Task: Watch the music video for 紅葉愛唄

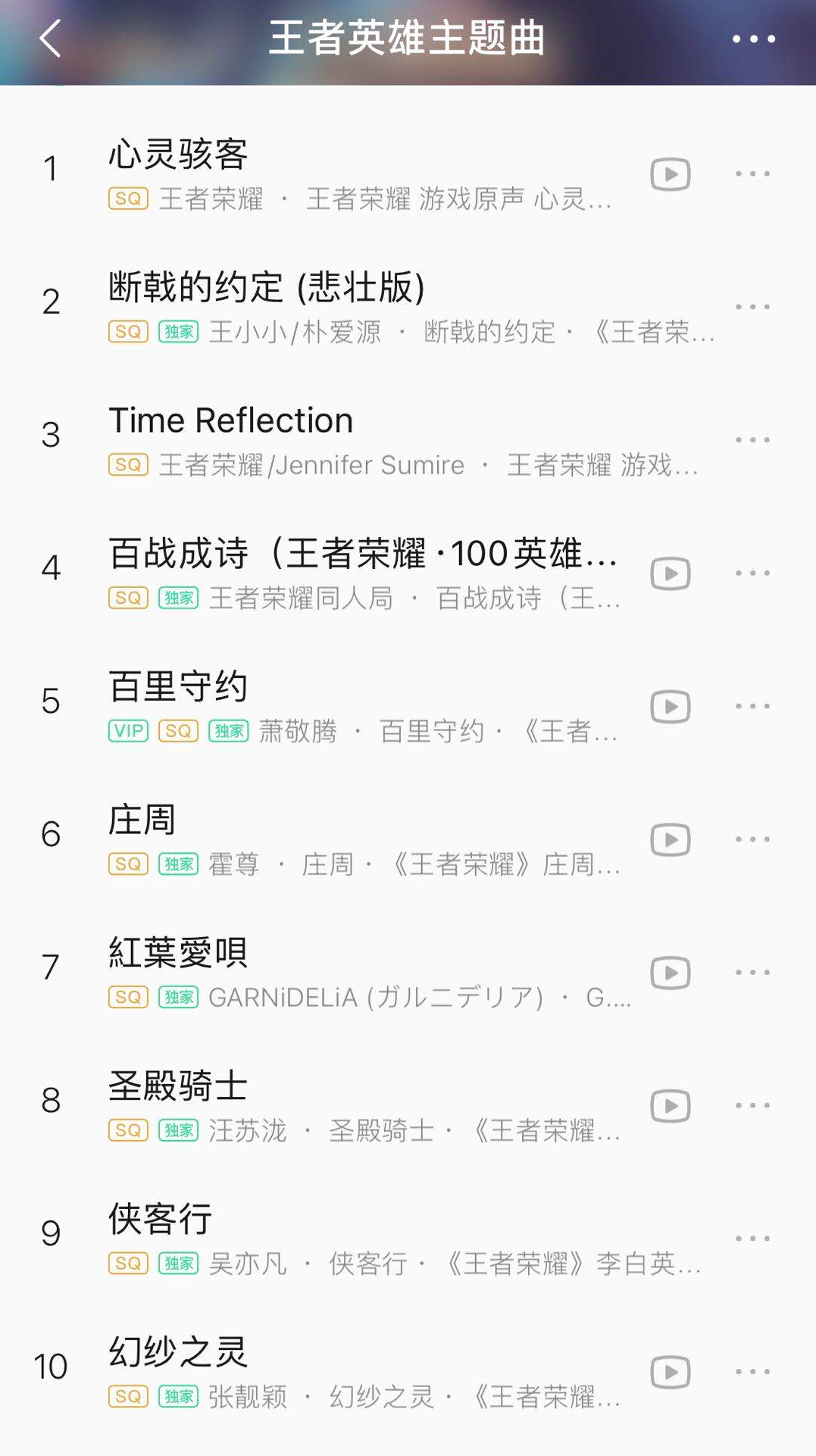Action: [x=671, y=973]
